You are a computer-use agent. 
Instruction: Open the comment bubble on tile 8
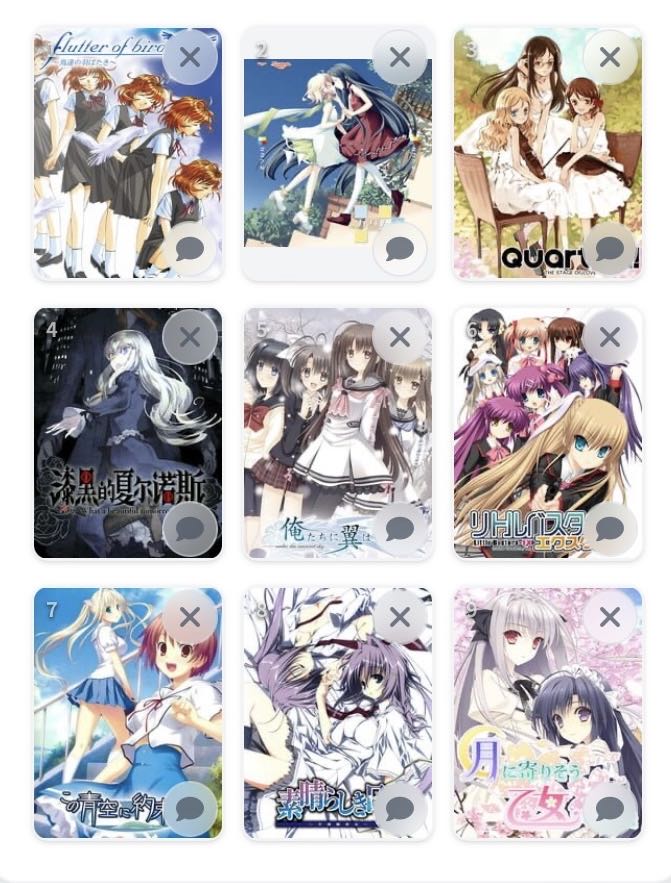point(399,808)
